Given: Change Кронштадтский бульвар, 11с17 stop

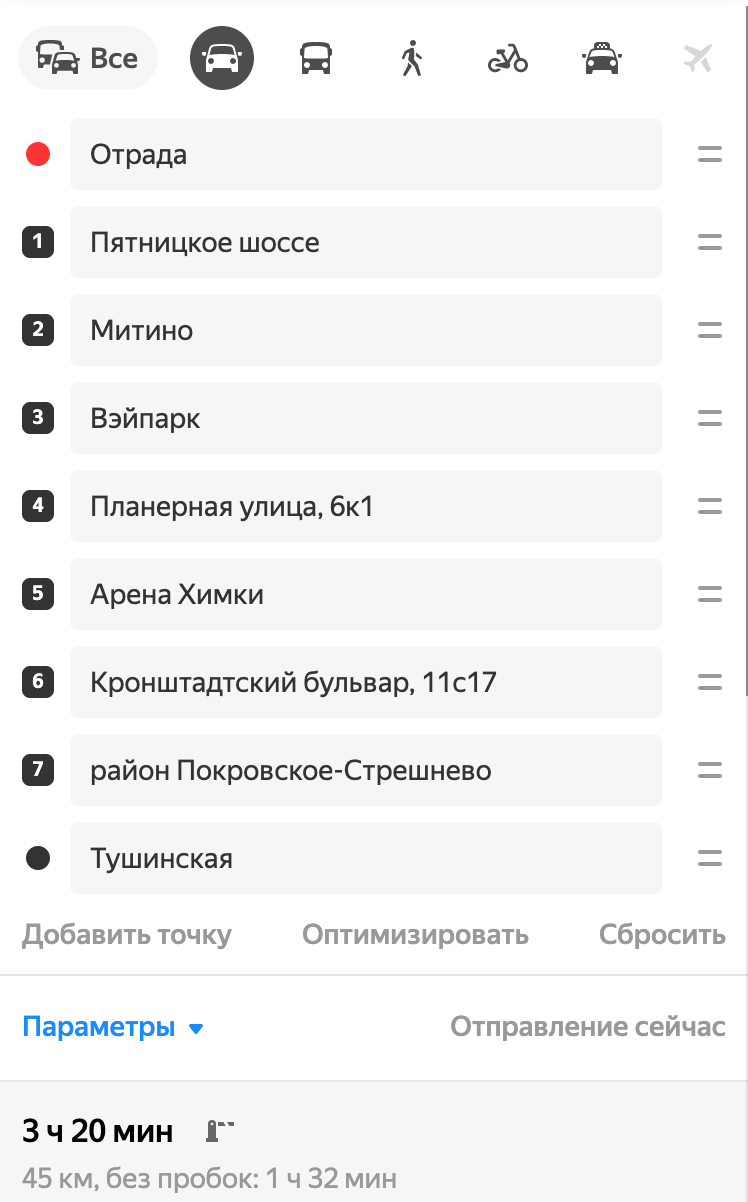Looking at the screenshot, I should click(366, 682).
